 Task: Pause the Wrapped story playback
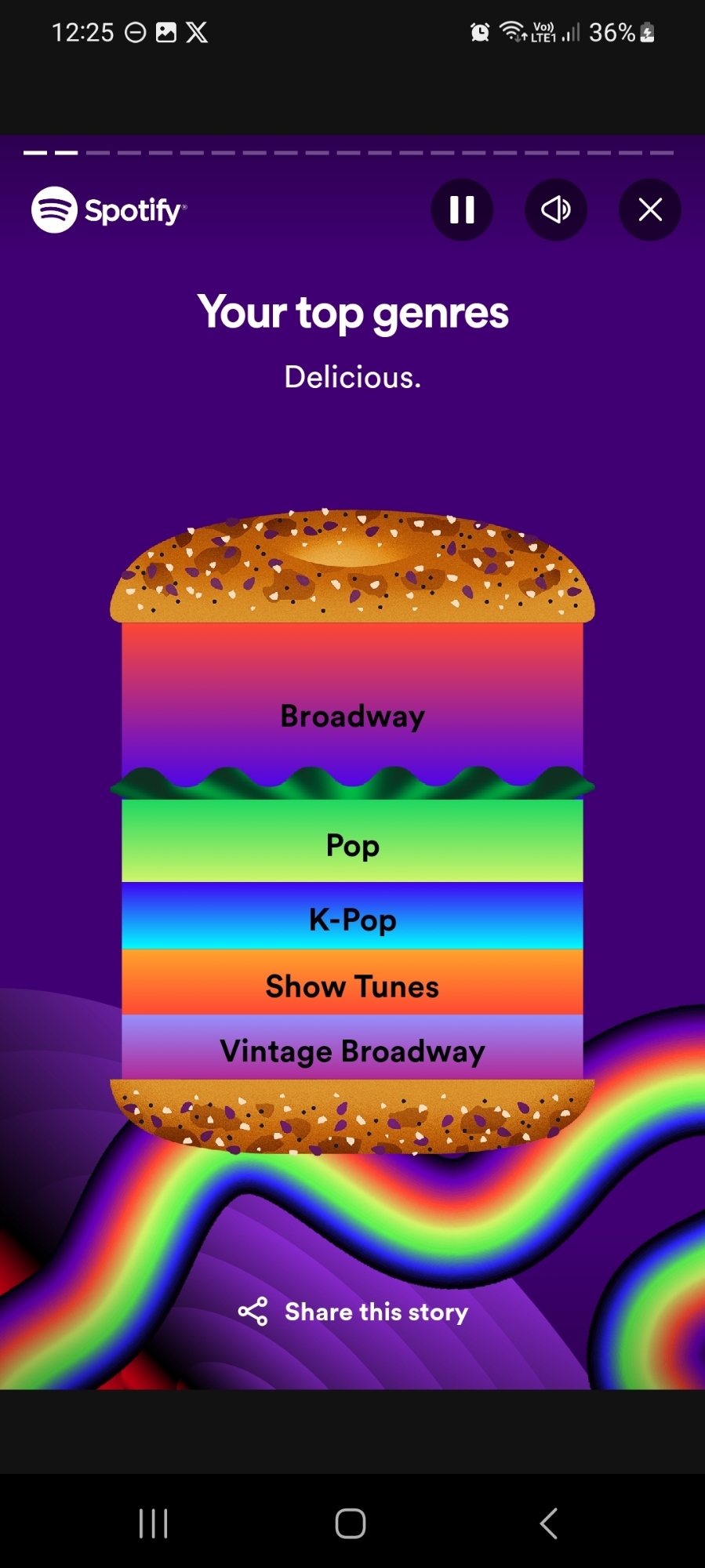click(462, 209)
